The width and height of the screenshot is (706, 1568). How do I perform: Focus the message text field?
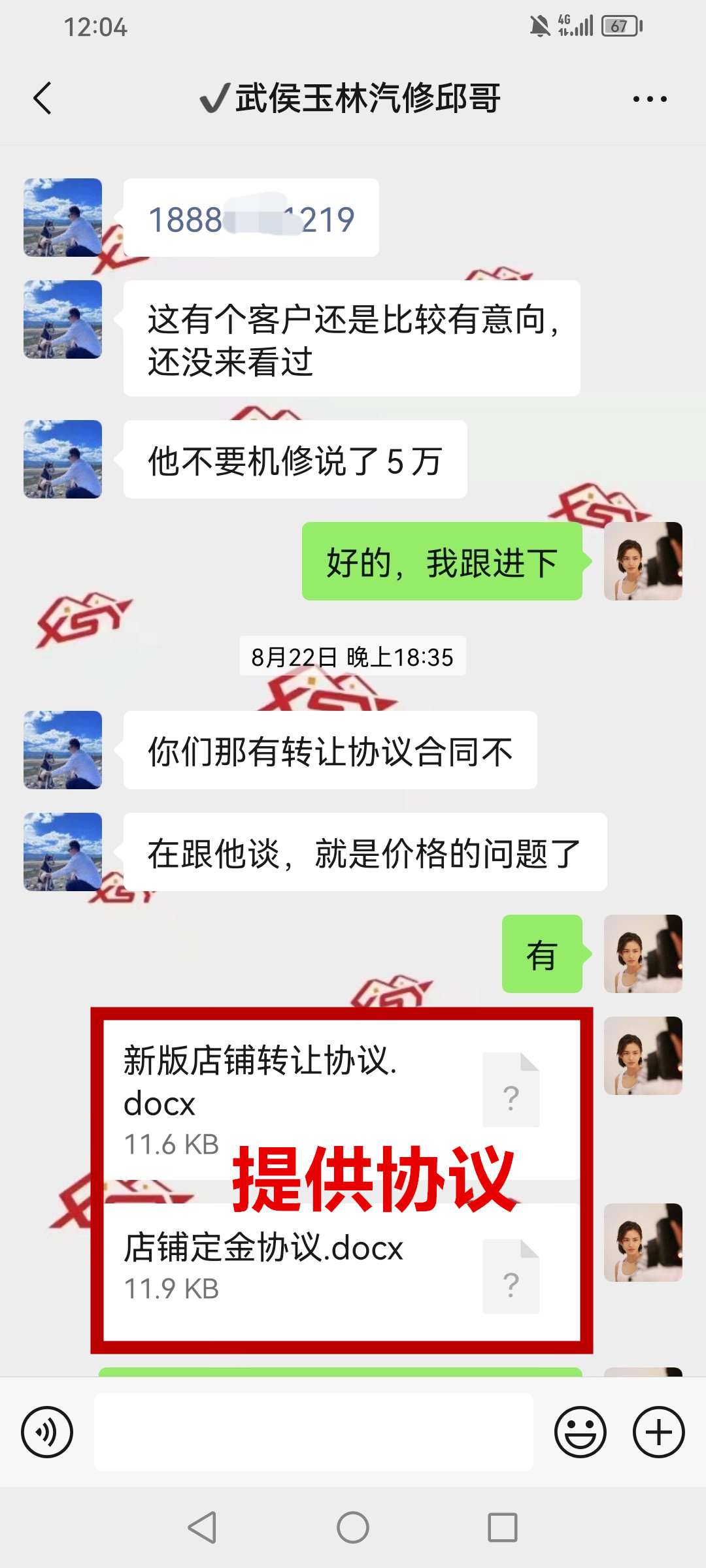[314, 1432]
